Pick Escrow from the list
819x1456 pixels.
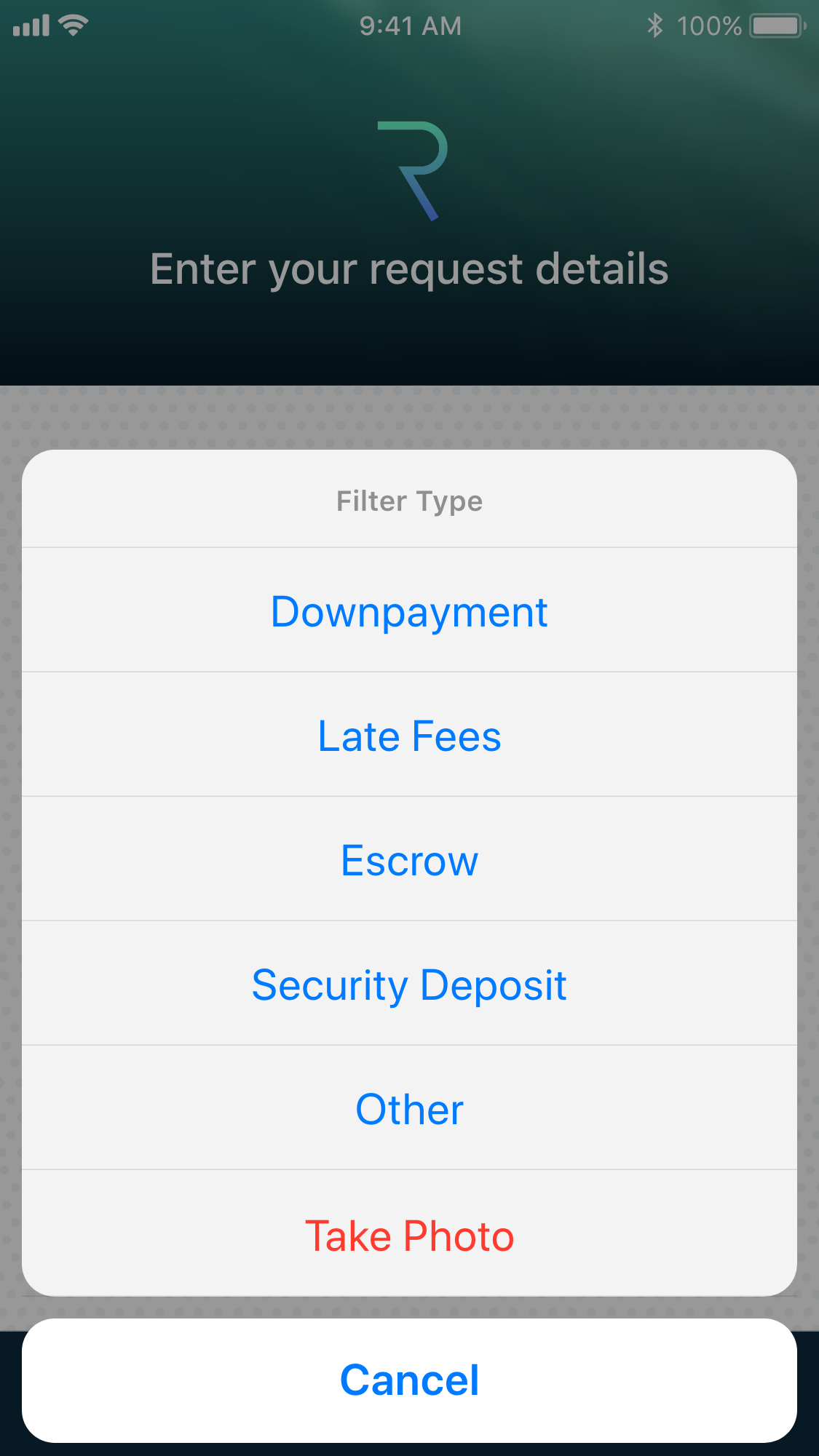[x=409, y=860]
